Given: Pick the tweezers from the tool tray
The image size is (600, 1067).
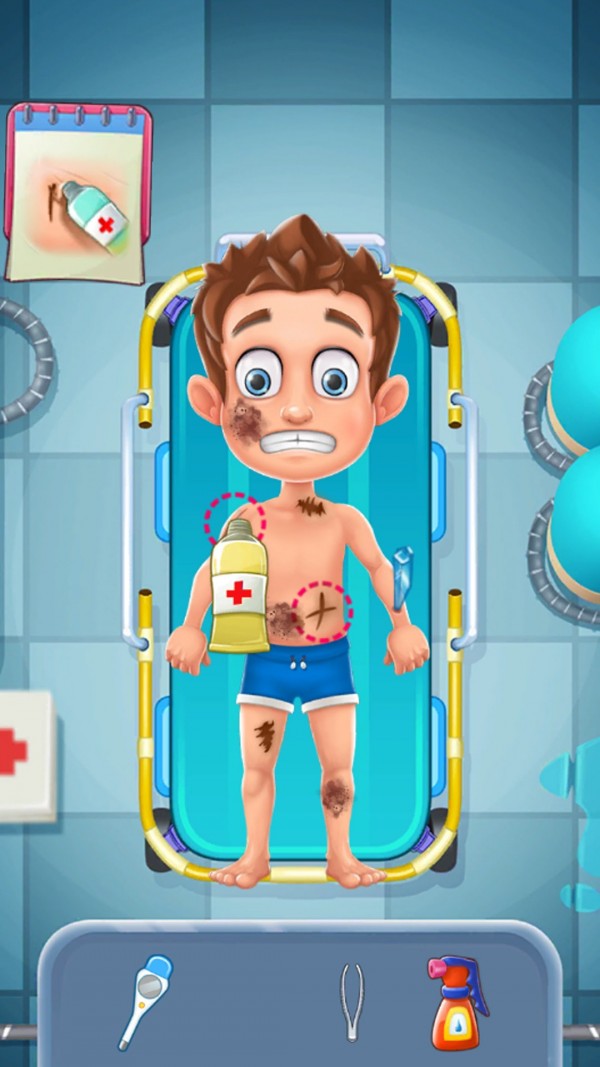Looking at the screenshot, I should click(x=350, y=1002).
